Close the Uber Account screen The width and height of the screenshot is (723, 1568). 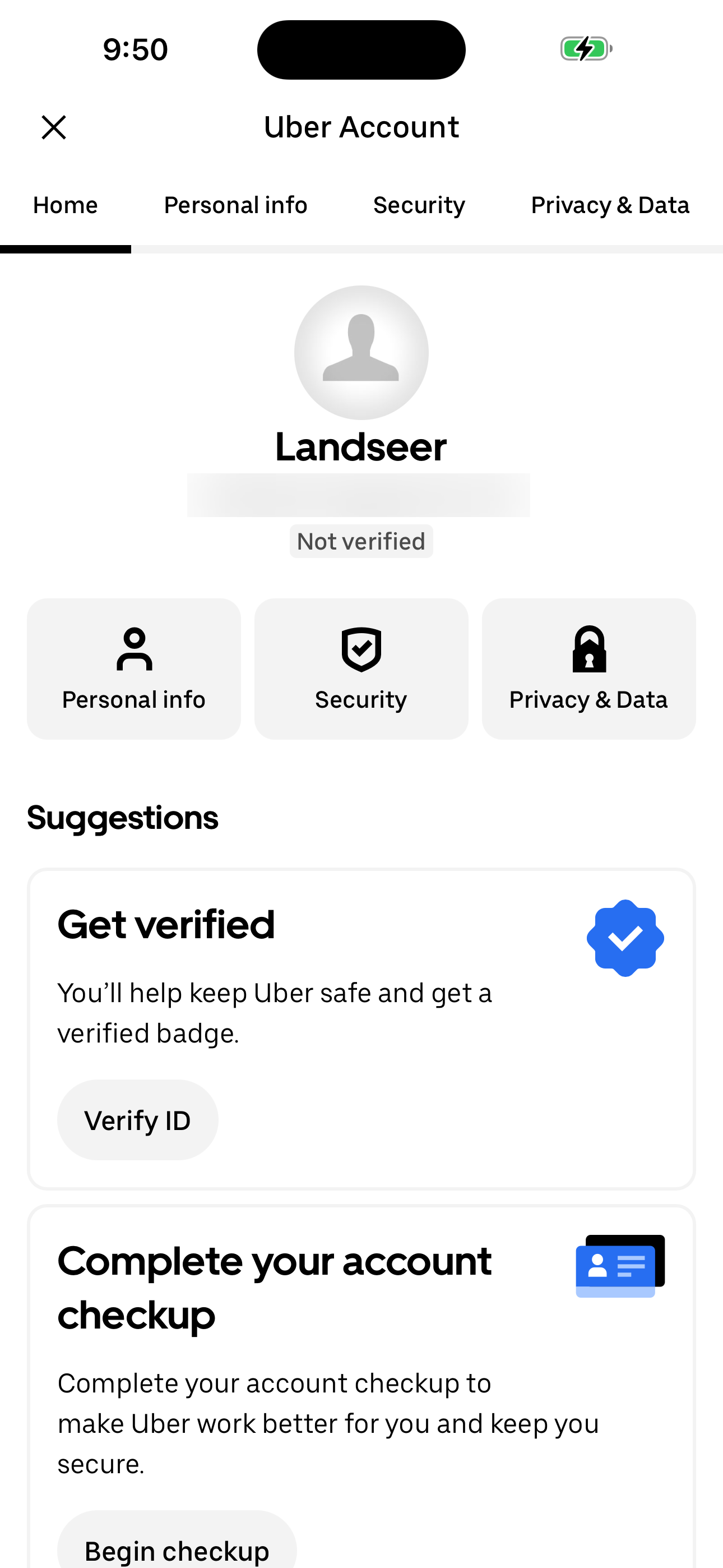pos(54,127)
